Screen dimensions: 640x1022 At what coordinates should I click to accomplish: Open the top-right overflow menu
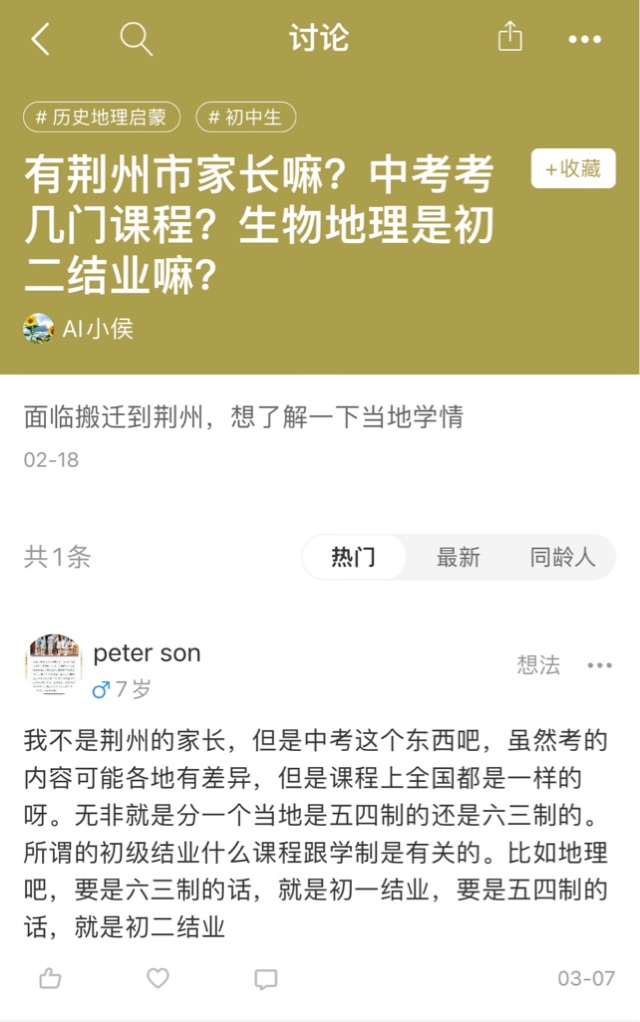[x=584, y=40]
